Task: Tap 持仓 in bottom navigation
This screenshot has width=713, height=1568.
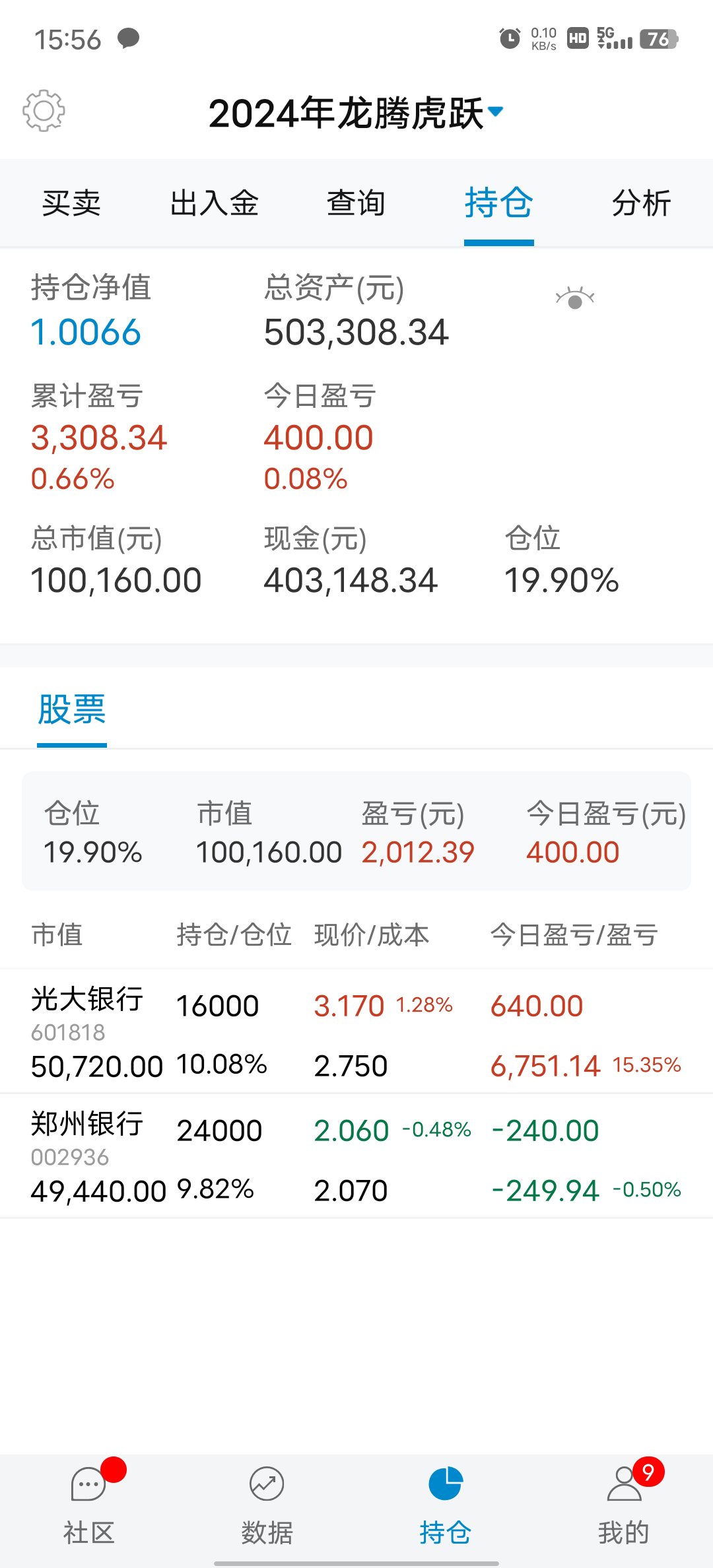Action: click(x=446, y=1507)
